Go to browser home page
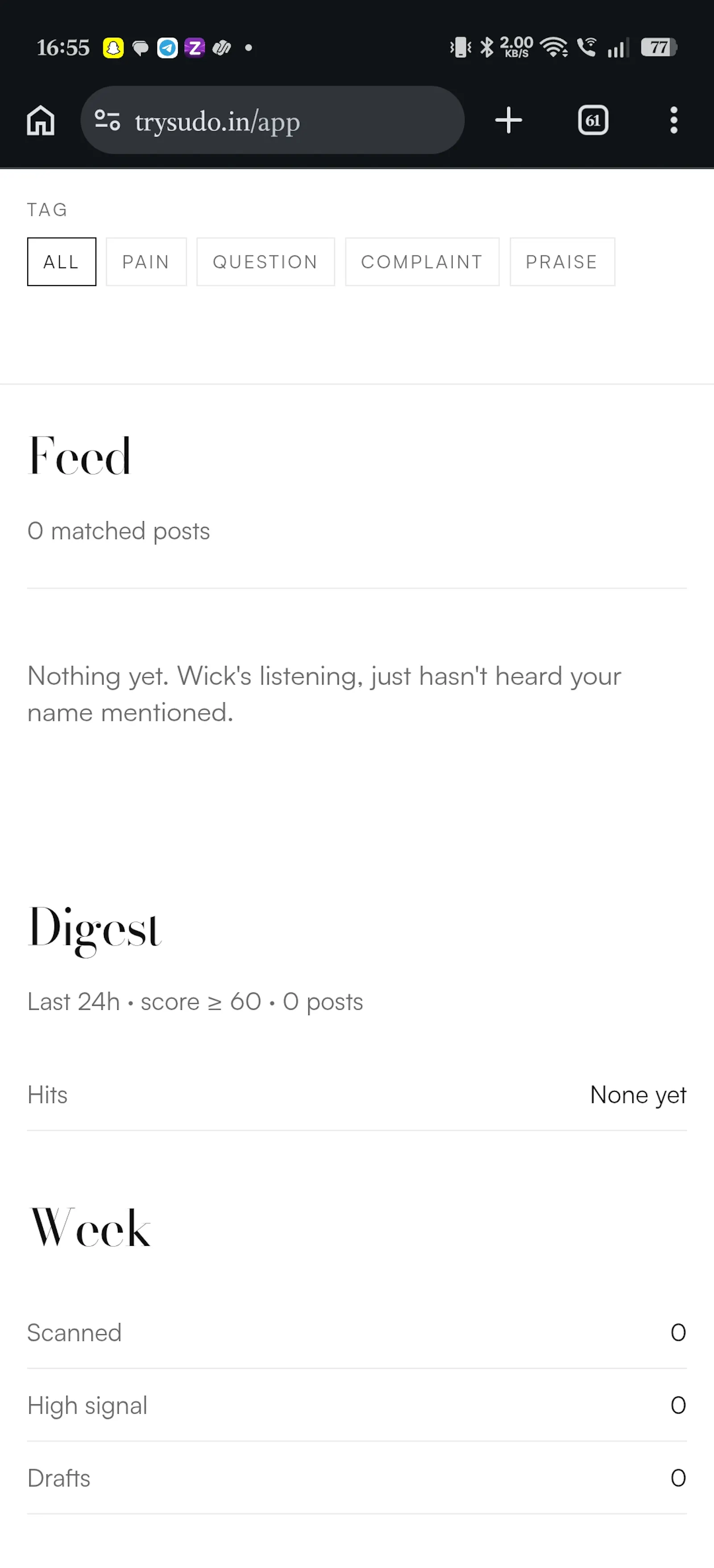The height and width of the screenshot is (1568, 714). coord(41,120)
